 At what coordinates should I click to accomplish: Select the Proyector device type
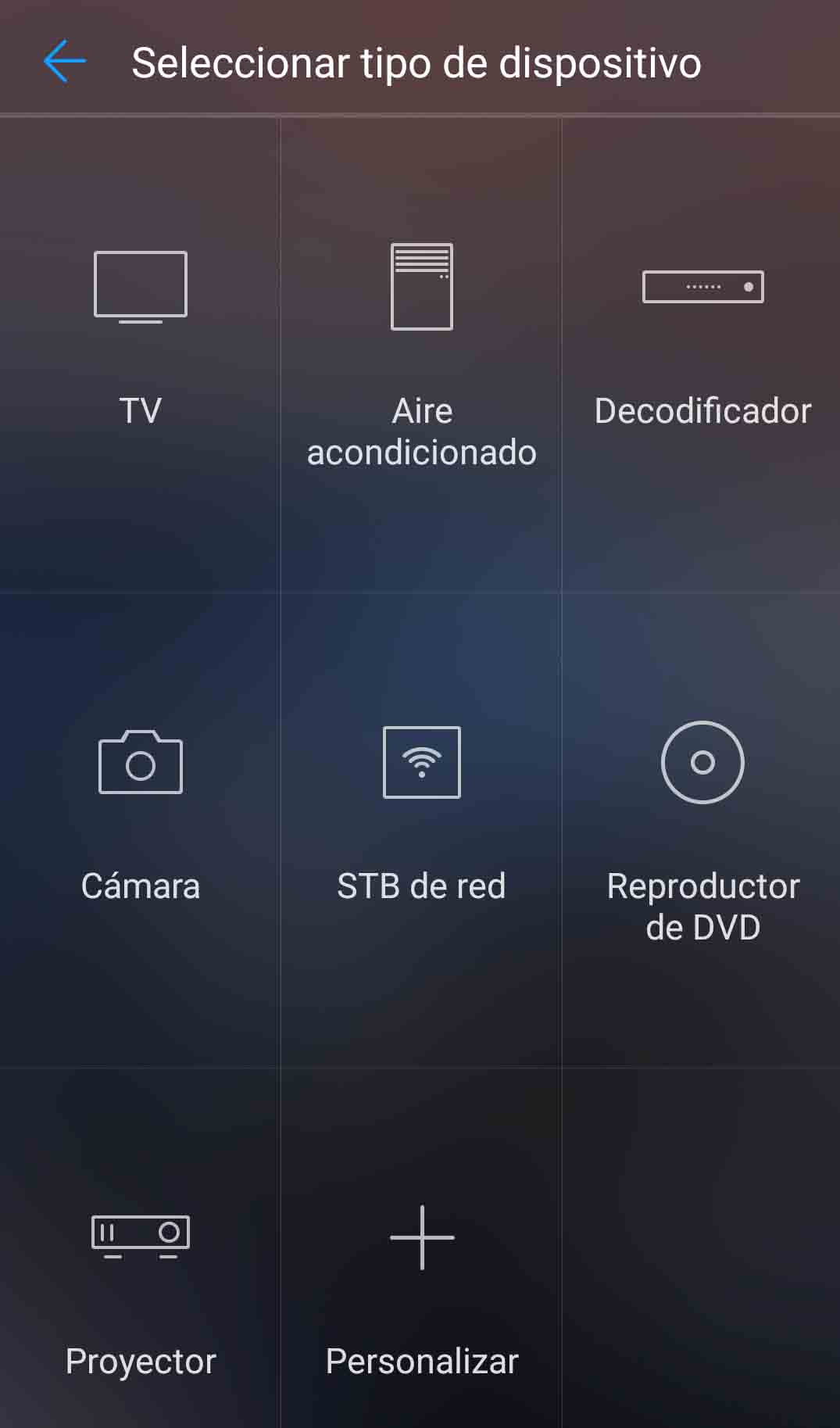(140, 1290)
